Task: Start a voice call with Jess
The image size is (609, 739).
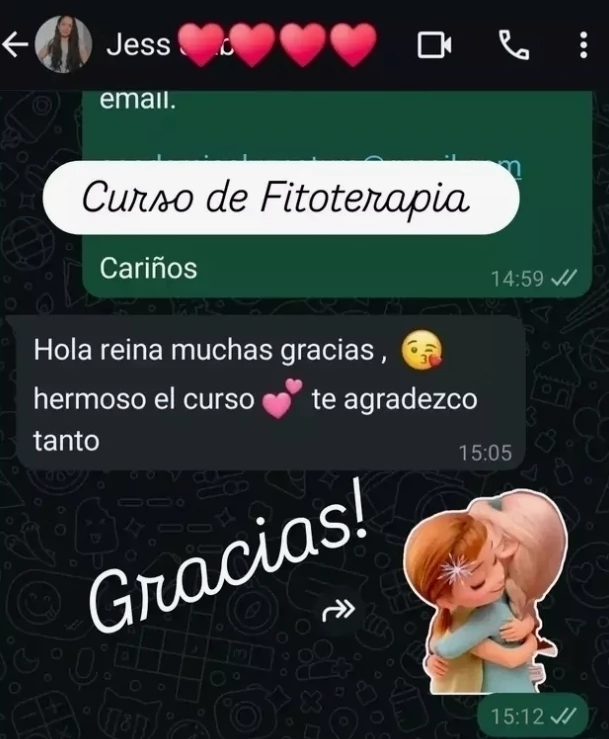Action: tap(512, 45)
